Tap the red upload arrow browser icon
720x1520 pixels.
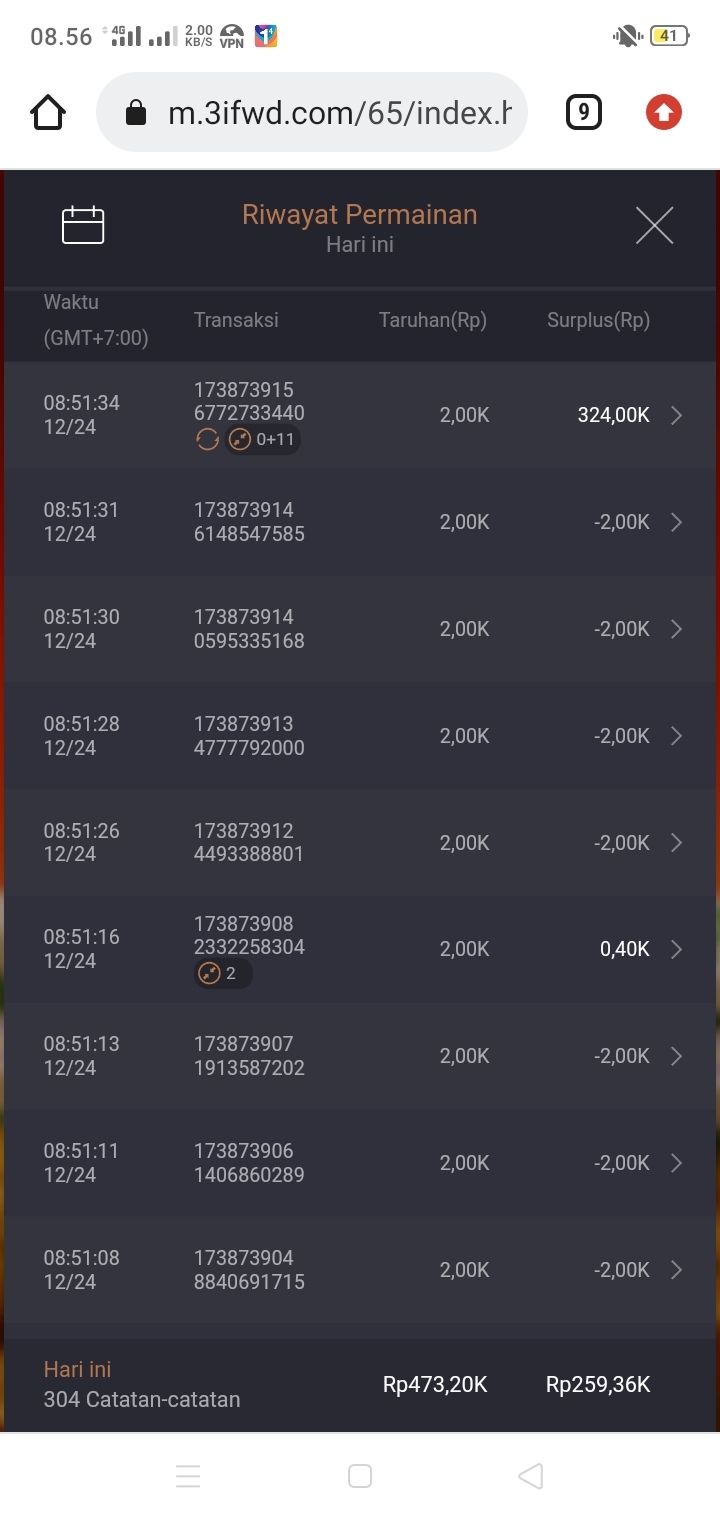(x=663, y=113)
